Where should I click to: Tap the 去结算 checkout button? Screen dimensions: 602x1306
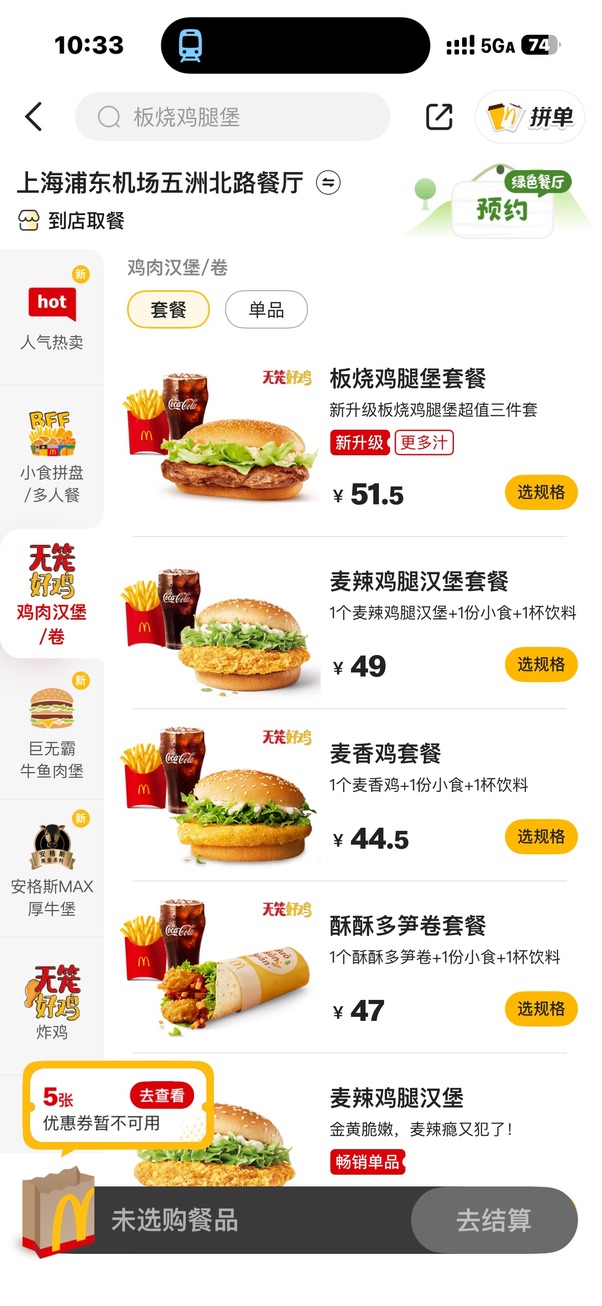click(493, 1220)
